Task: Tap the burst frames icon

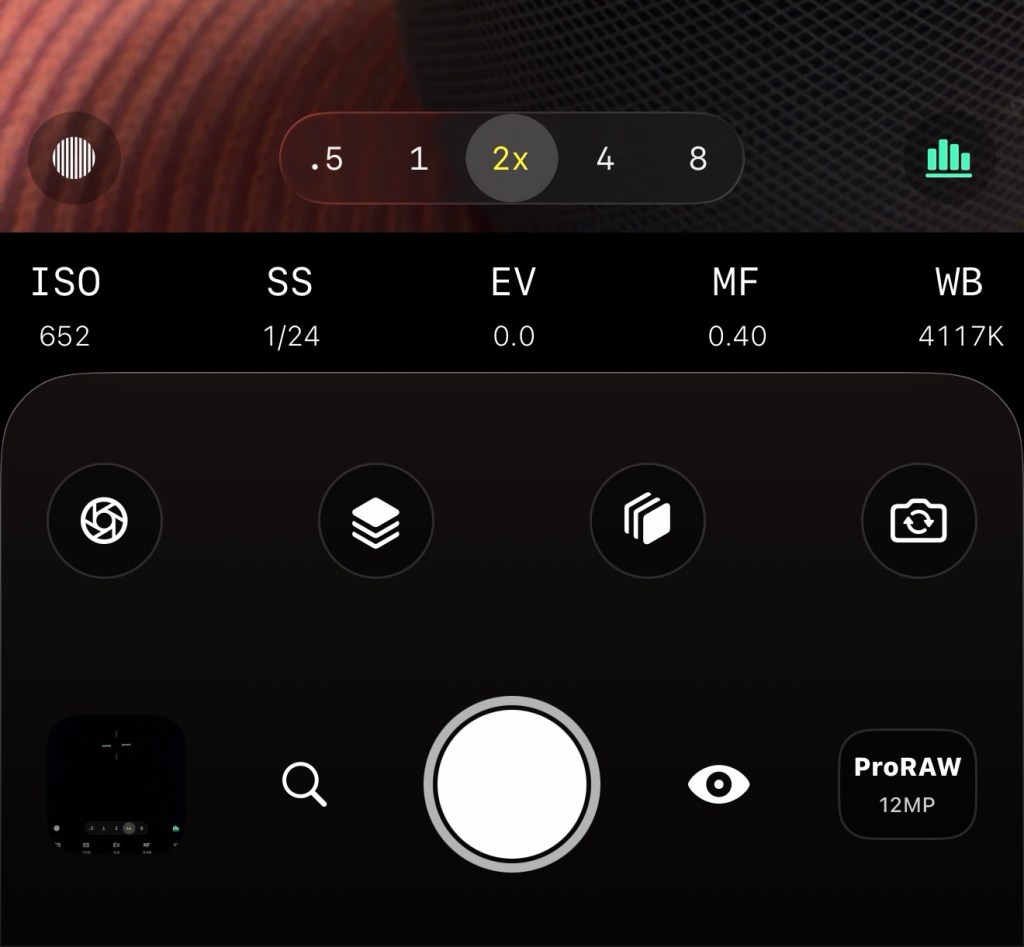Action: click(648, 521)
